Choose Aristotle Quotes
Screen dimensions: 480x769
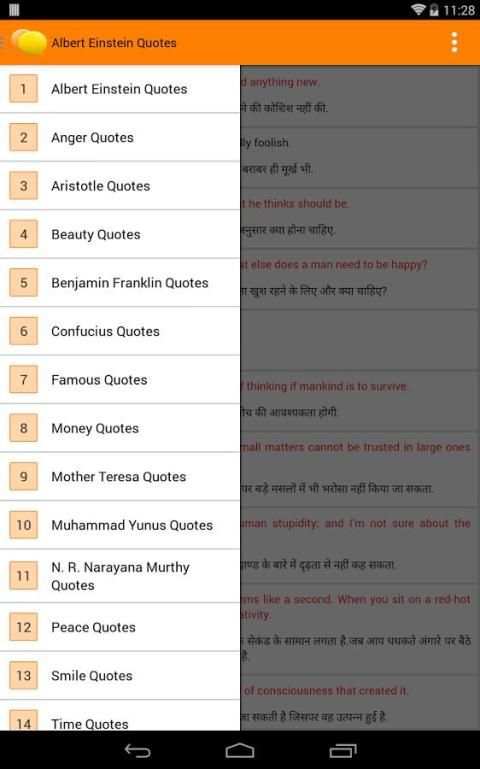pyautogui.click(x=120, y=186)
